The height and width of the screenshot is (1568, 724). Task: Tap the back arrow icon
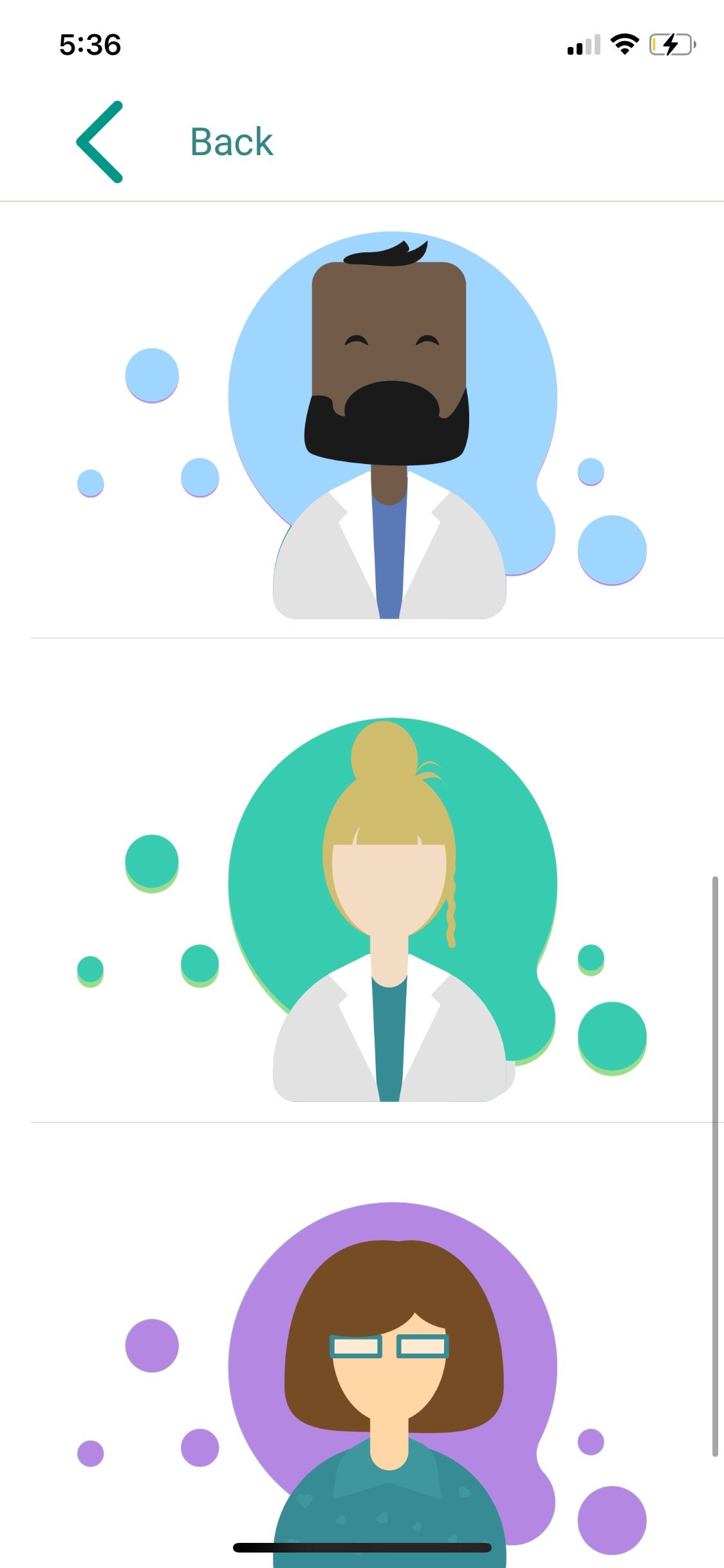(100, 142)
